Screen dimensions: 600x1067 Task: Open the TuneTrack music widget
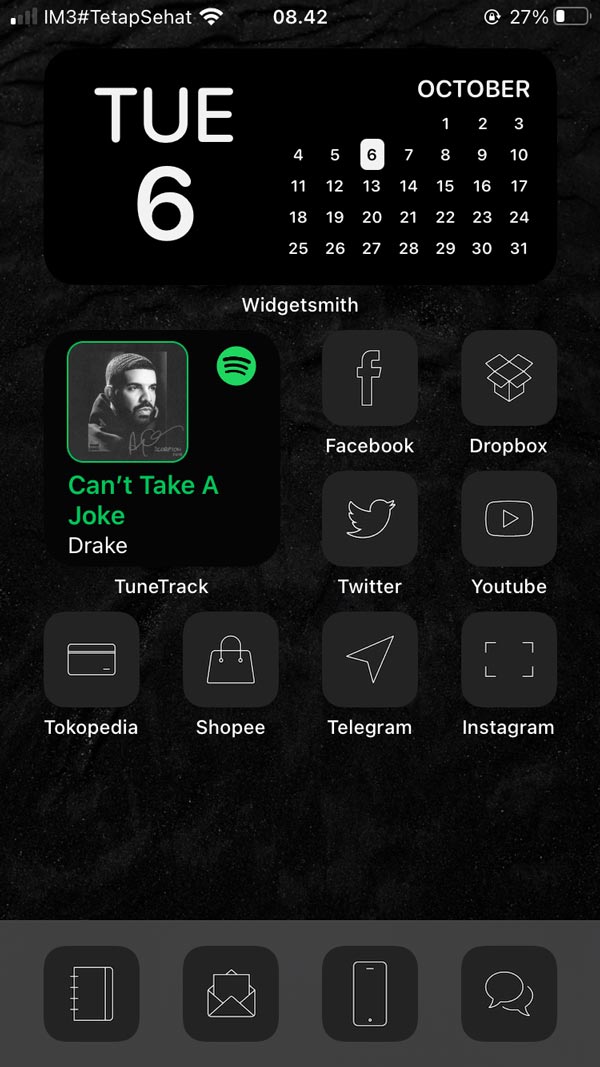[x=162, y=448]
